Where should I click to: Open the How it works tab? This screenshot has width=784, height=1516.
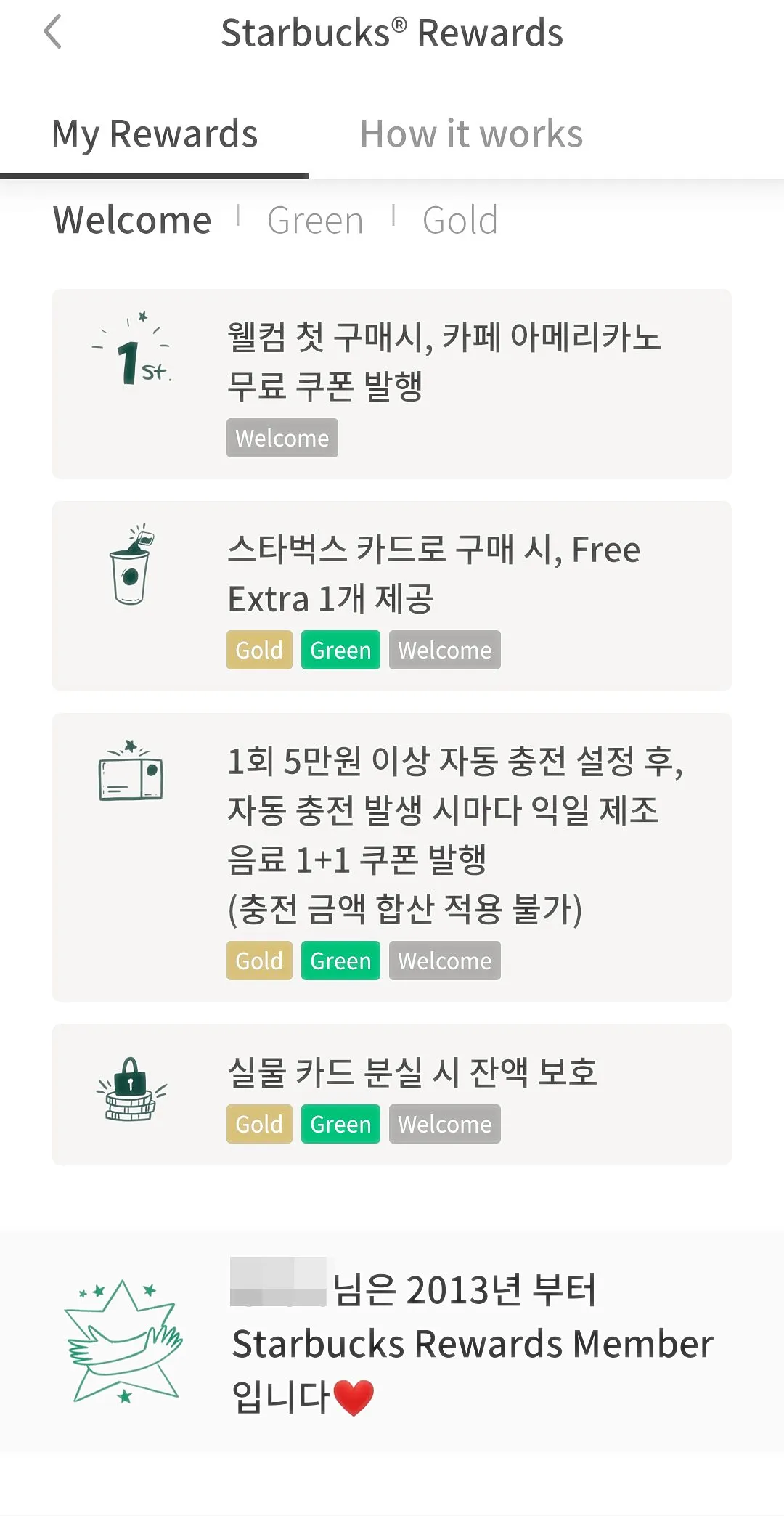[x=472, y=133]
